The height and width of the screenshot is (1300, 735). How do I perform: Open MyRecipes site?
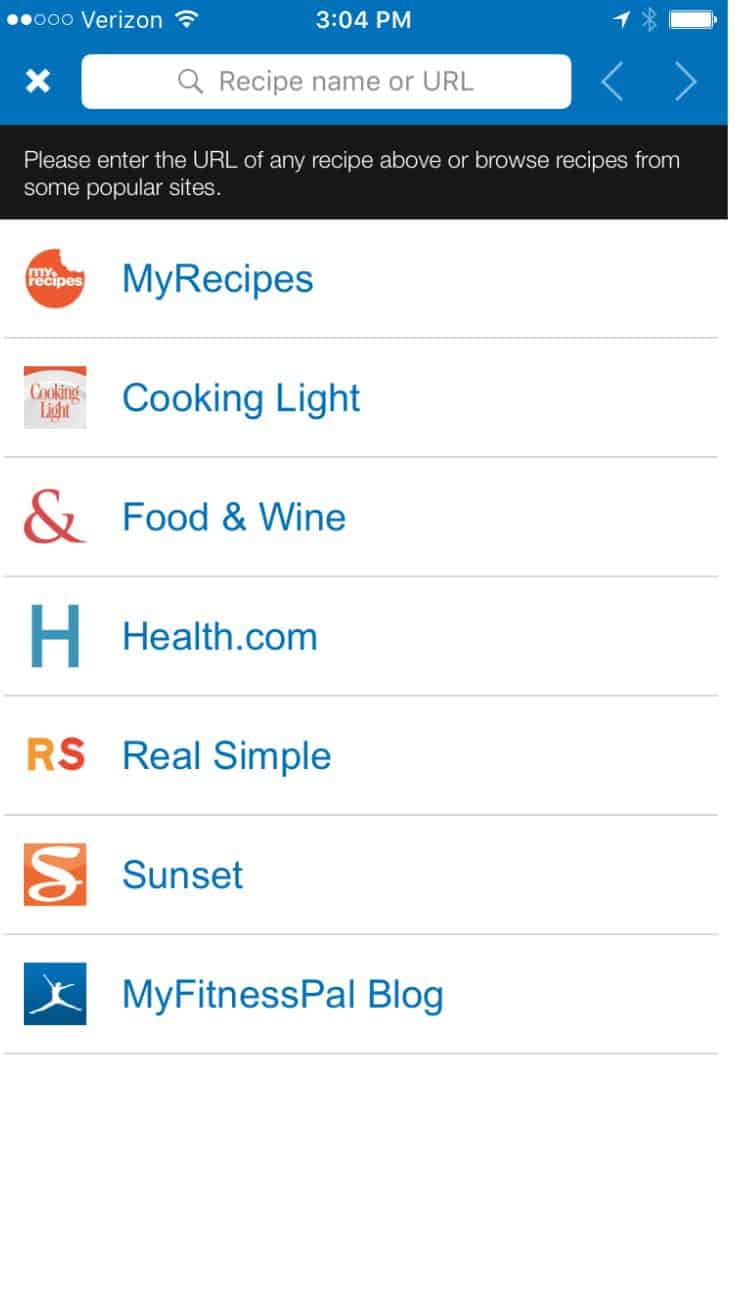tap(361, 279)
